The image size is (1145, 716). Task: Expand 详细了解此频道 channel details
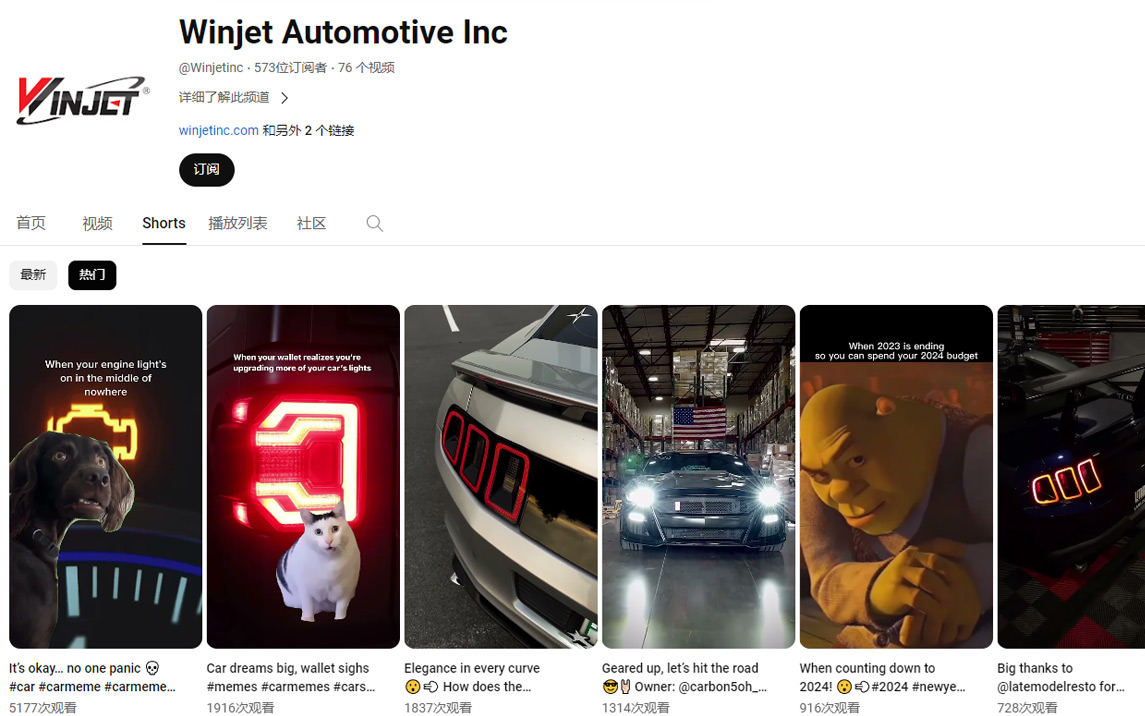coord(233,98)
